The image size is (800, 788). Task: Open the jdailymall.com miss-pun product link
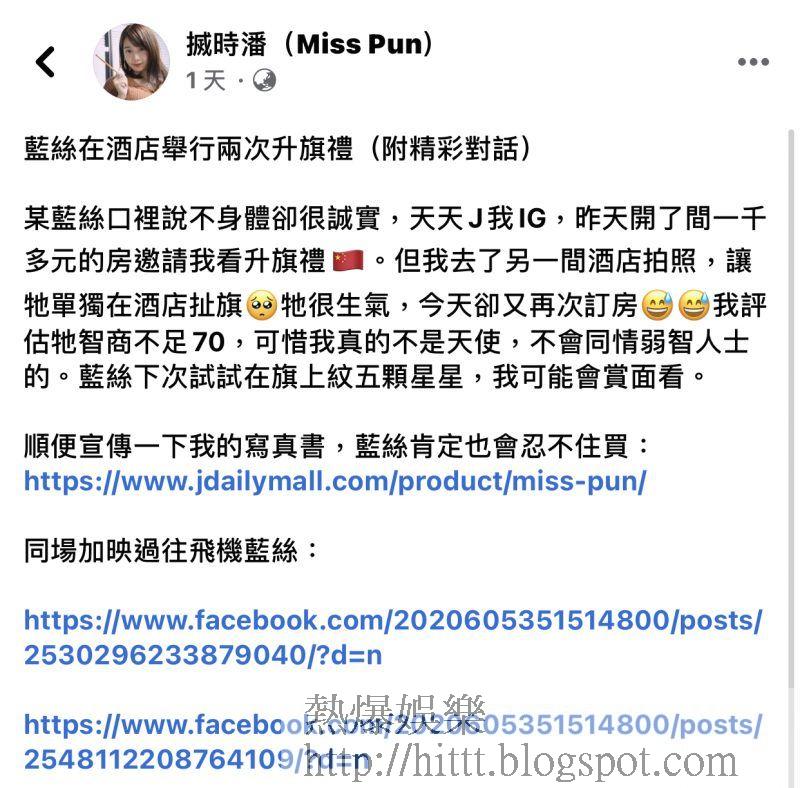tap(335, 481)
